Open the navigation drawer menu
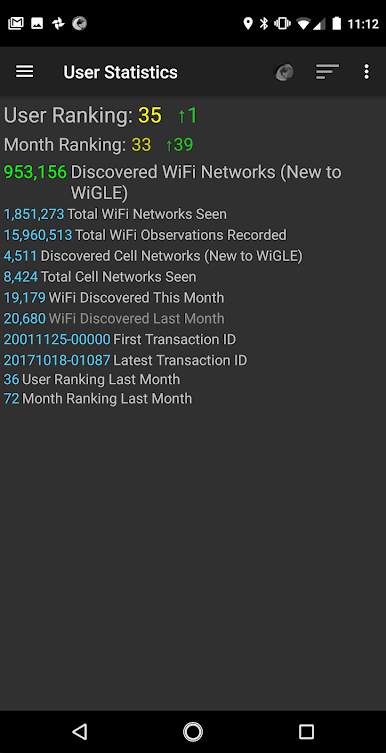The height and width of the screenshot is (753, 386). coord(24,72)
